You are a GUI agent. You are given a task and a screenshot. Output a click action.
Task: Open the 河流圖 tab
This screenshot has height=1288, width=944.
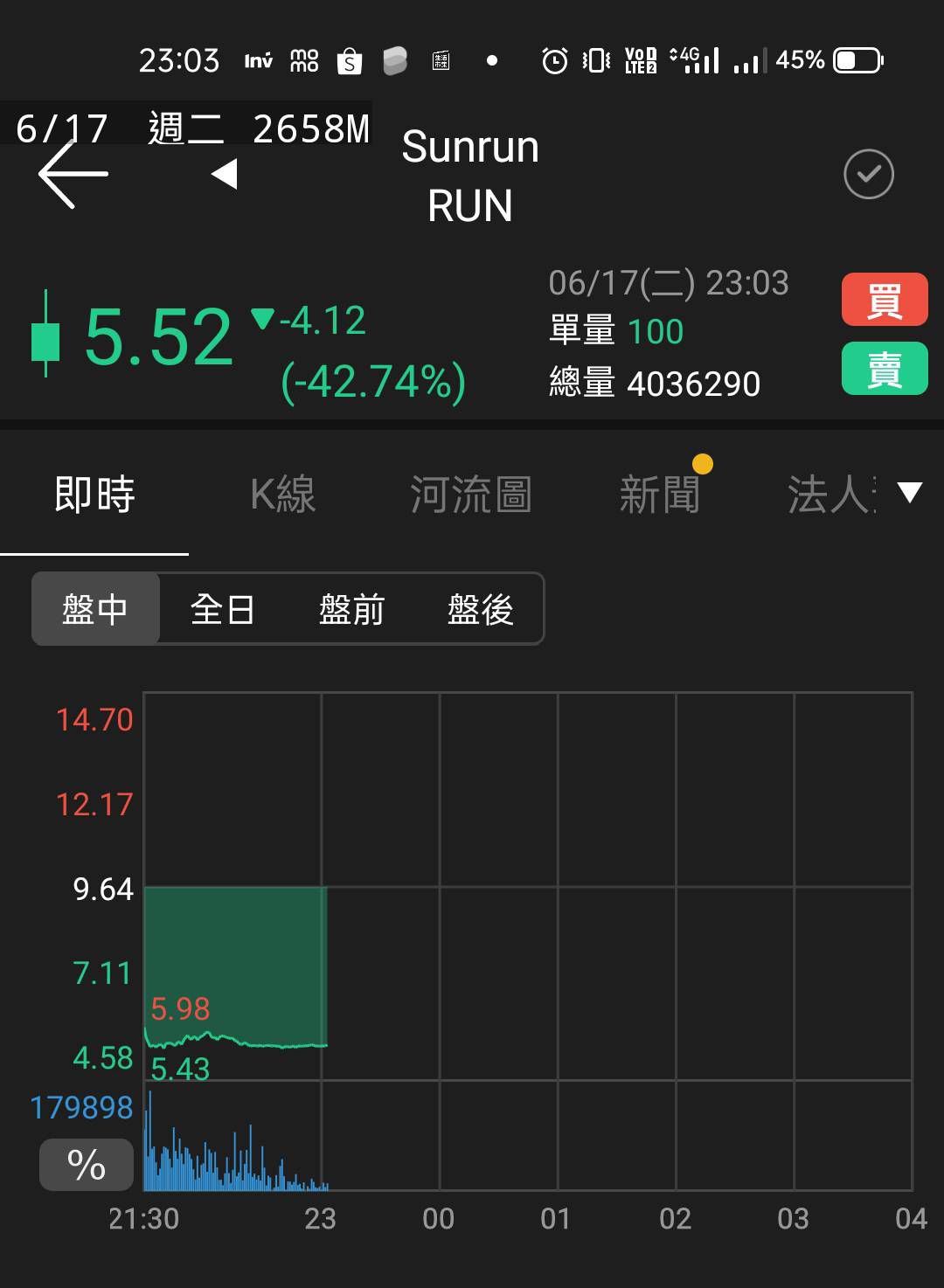(470, 495)
